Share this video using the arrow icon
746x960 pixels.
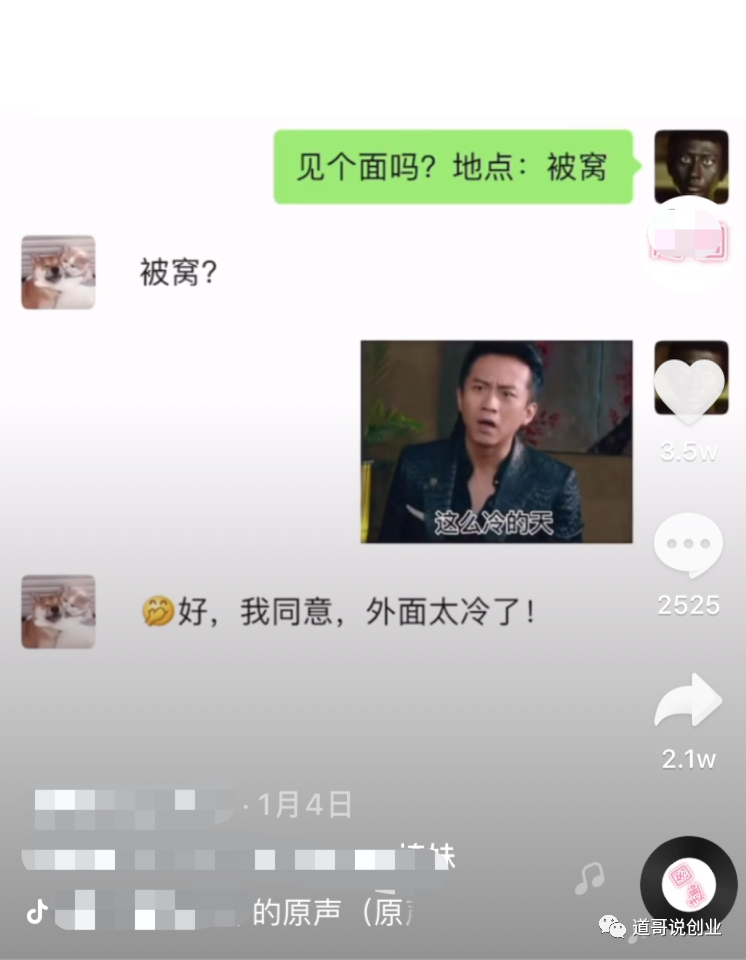[688, 703]
